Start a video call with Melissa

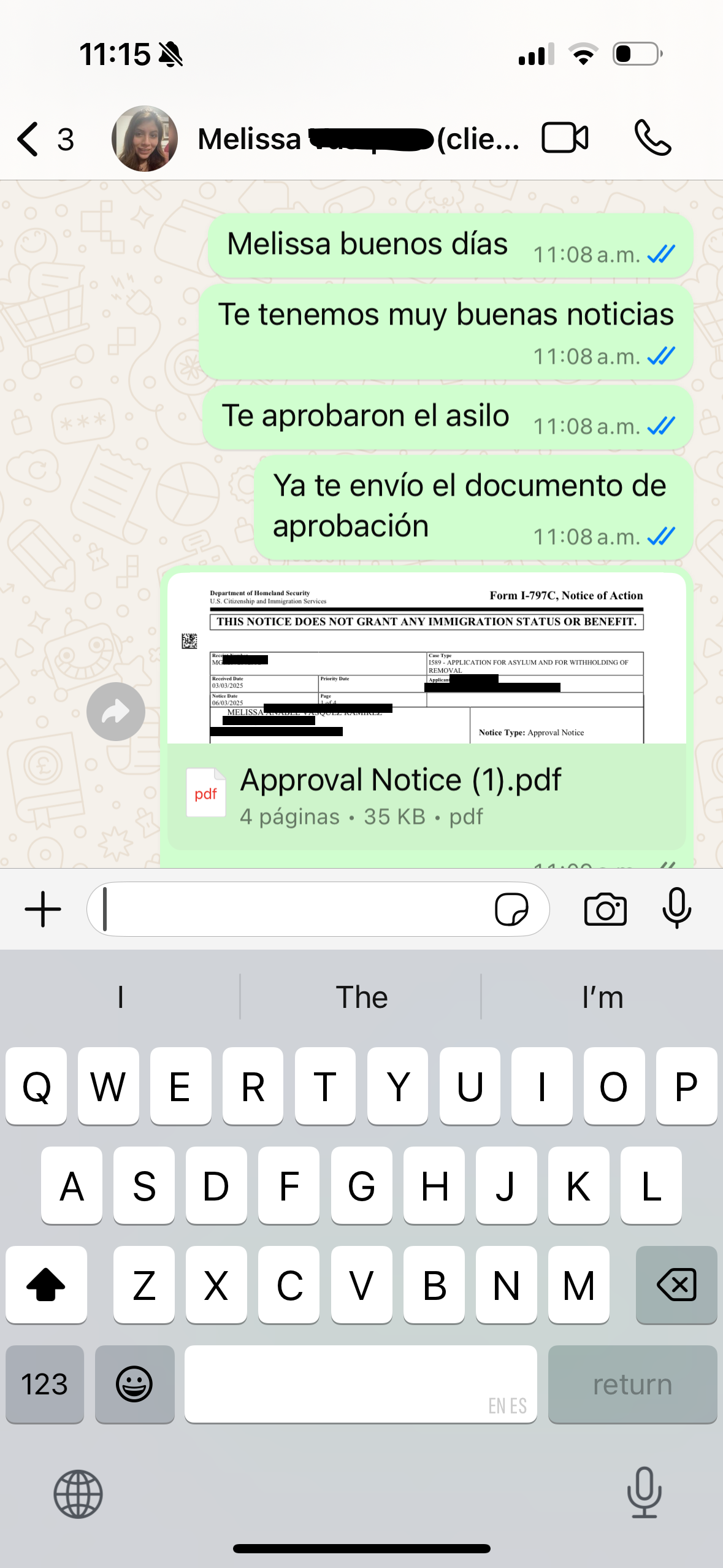(x=565, y=138)
